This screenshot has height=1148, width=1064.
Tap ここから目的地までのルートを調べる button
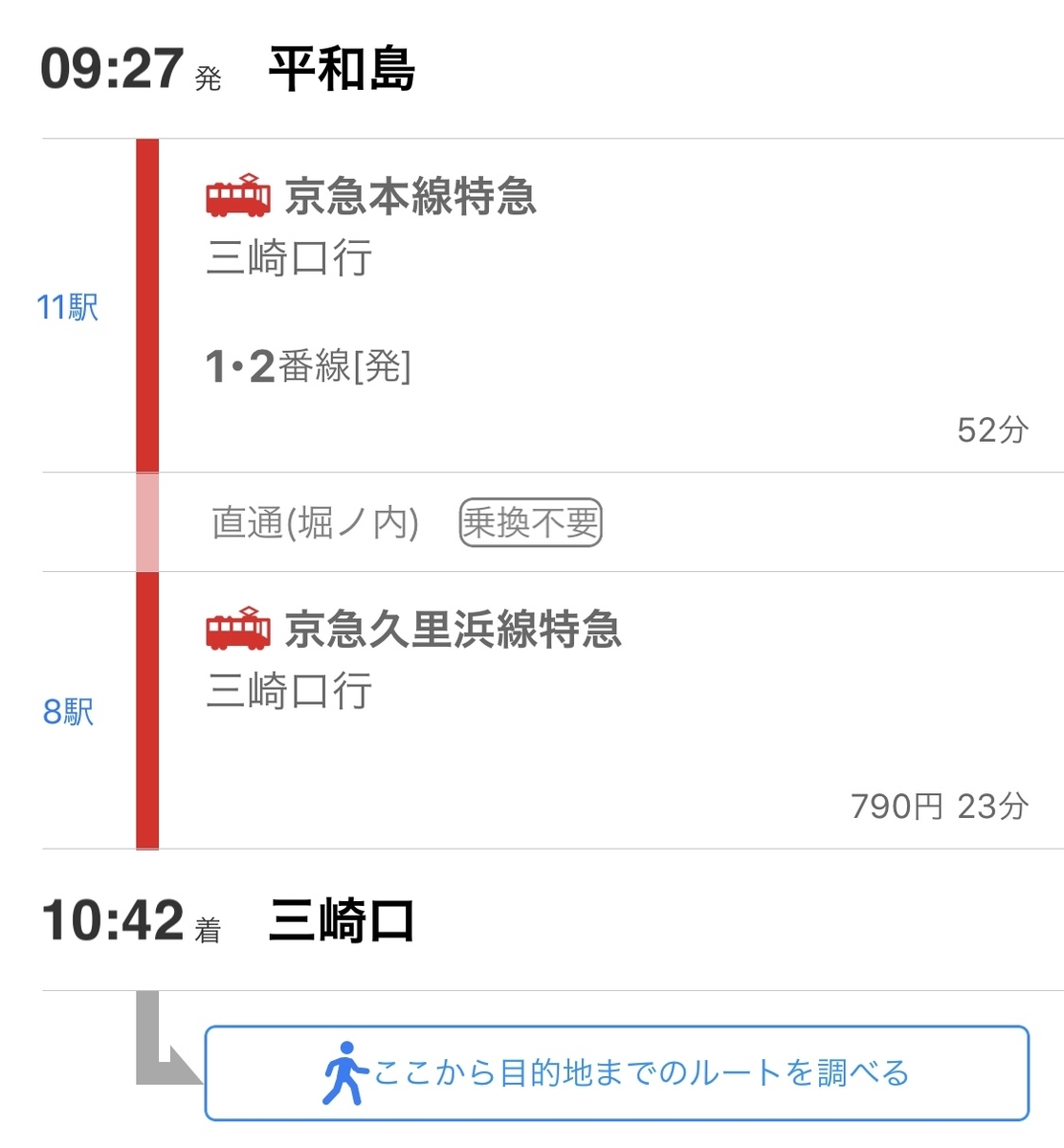617,1072
